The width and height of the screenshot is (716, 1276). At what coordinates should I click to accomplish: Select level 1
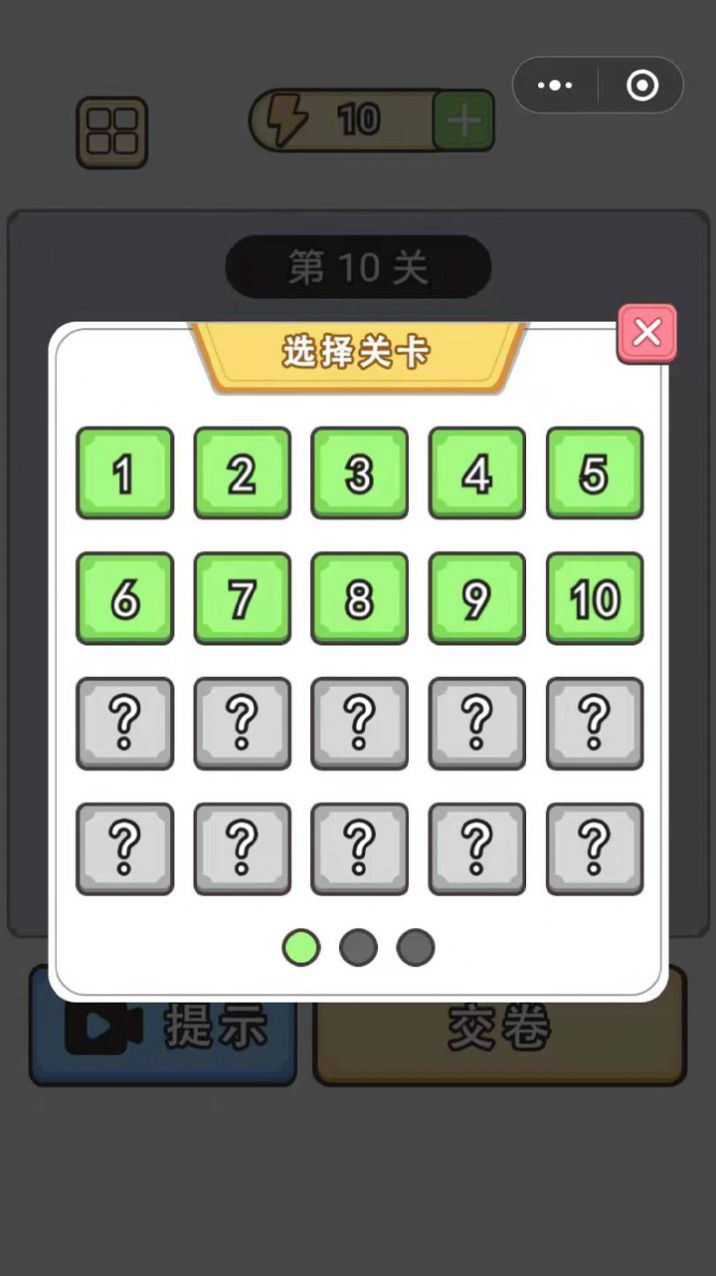click(x=125, y=473)
